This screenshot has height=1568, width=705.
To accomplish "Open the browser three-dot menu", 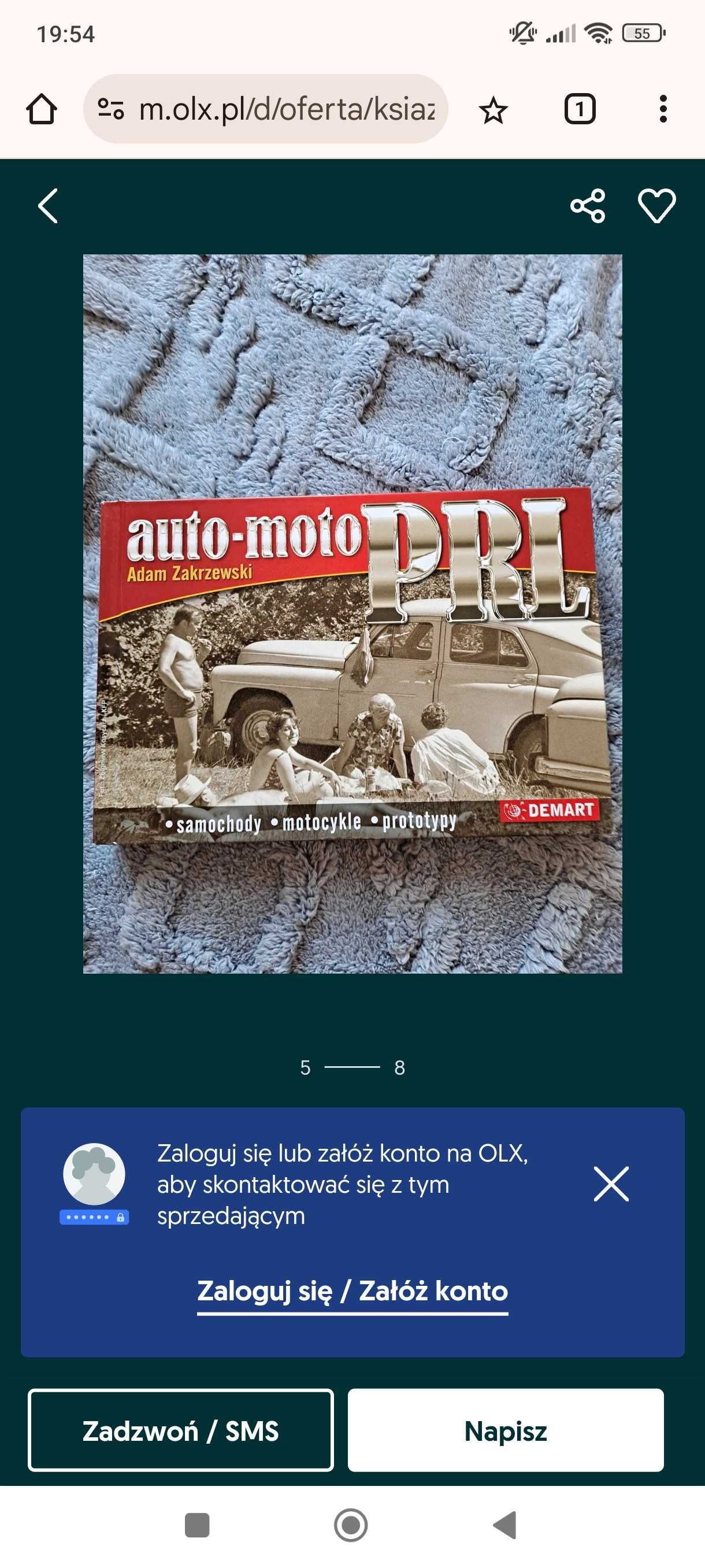I will 663,110.
